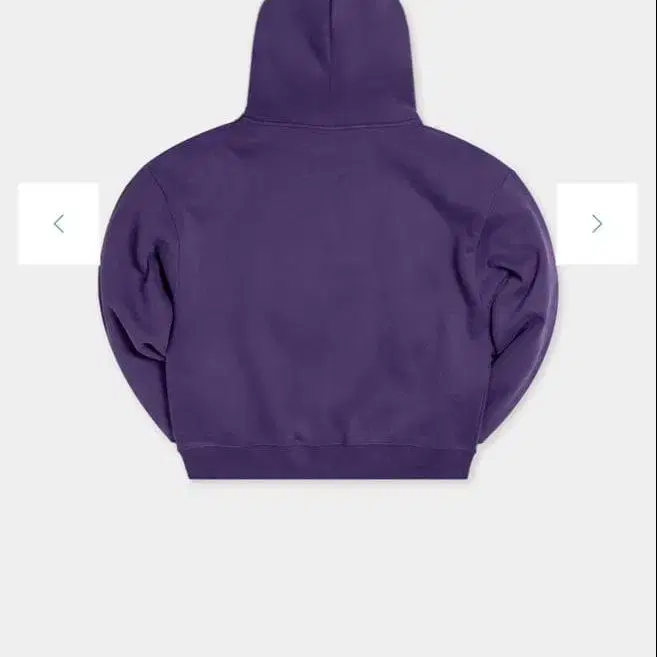Show the next product image
This screenshot has height=657, width=657.
pyautogui.click(x=597, y=224)
